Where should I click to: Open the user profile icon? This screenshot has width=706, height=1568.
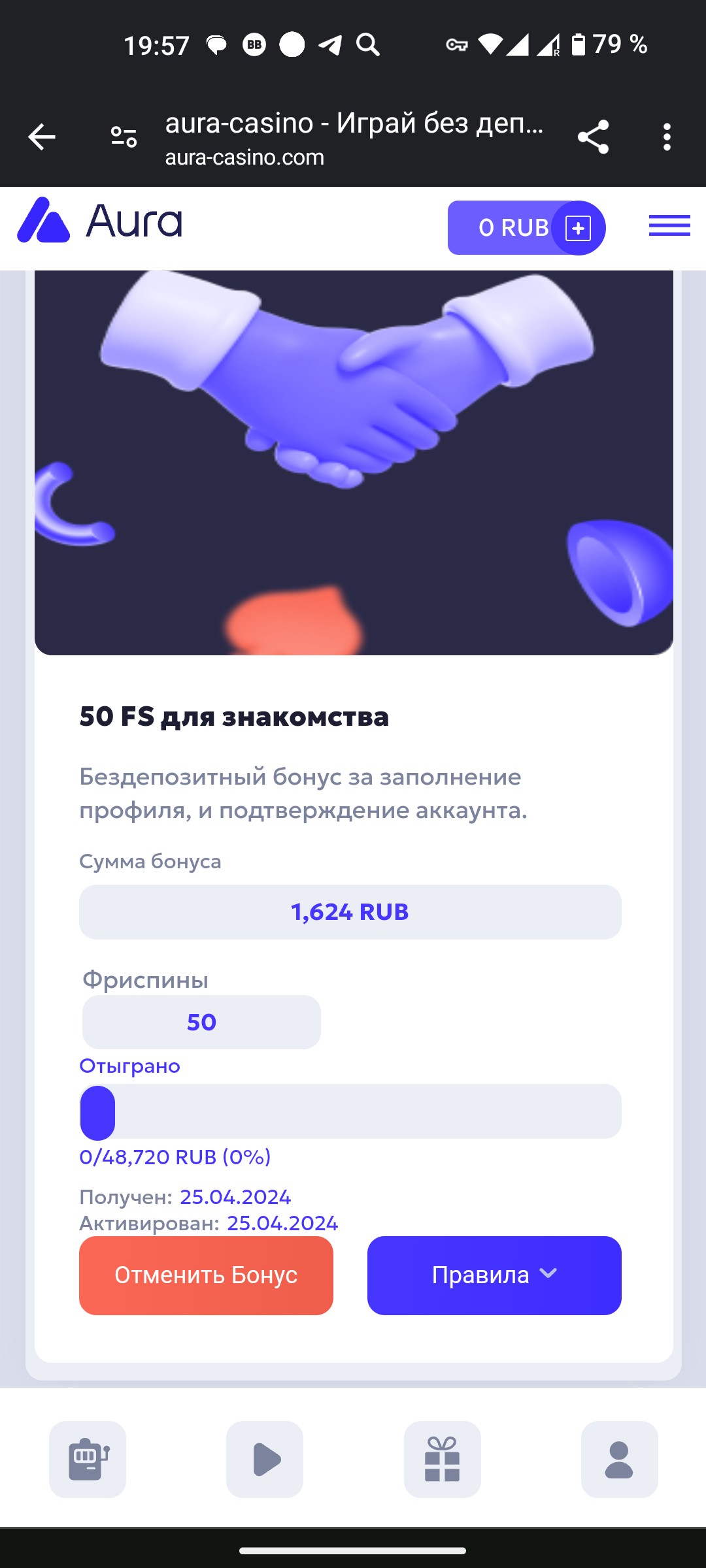pos(619,1458)
